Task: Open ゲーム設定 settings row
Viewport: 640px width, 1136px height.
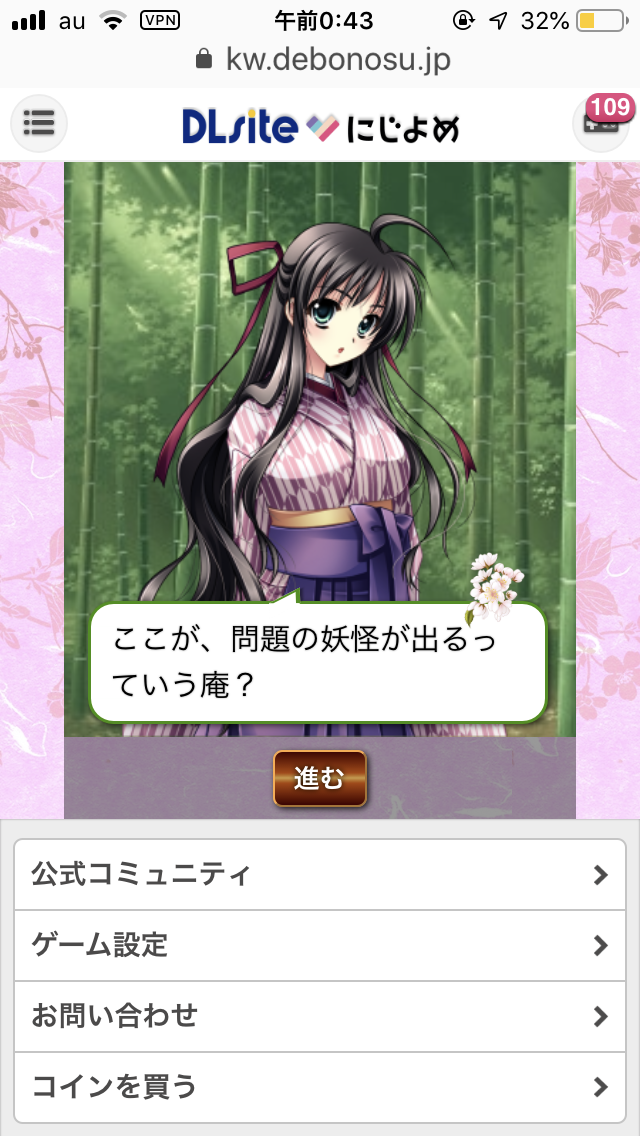Action: tap(320, 945)
